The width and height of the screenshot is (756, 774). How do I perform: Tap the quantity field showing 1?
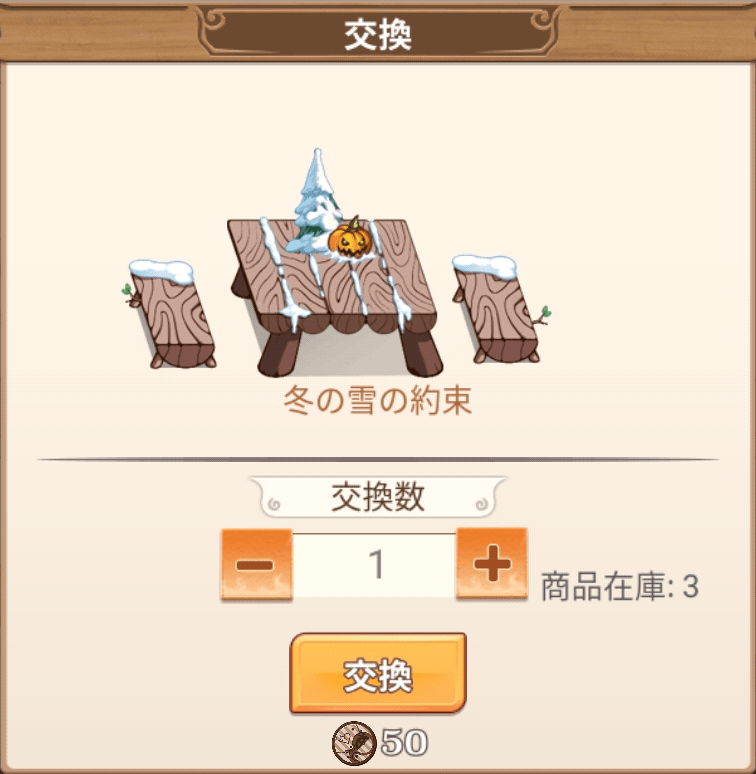tap(375, 565)
